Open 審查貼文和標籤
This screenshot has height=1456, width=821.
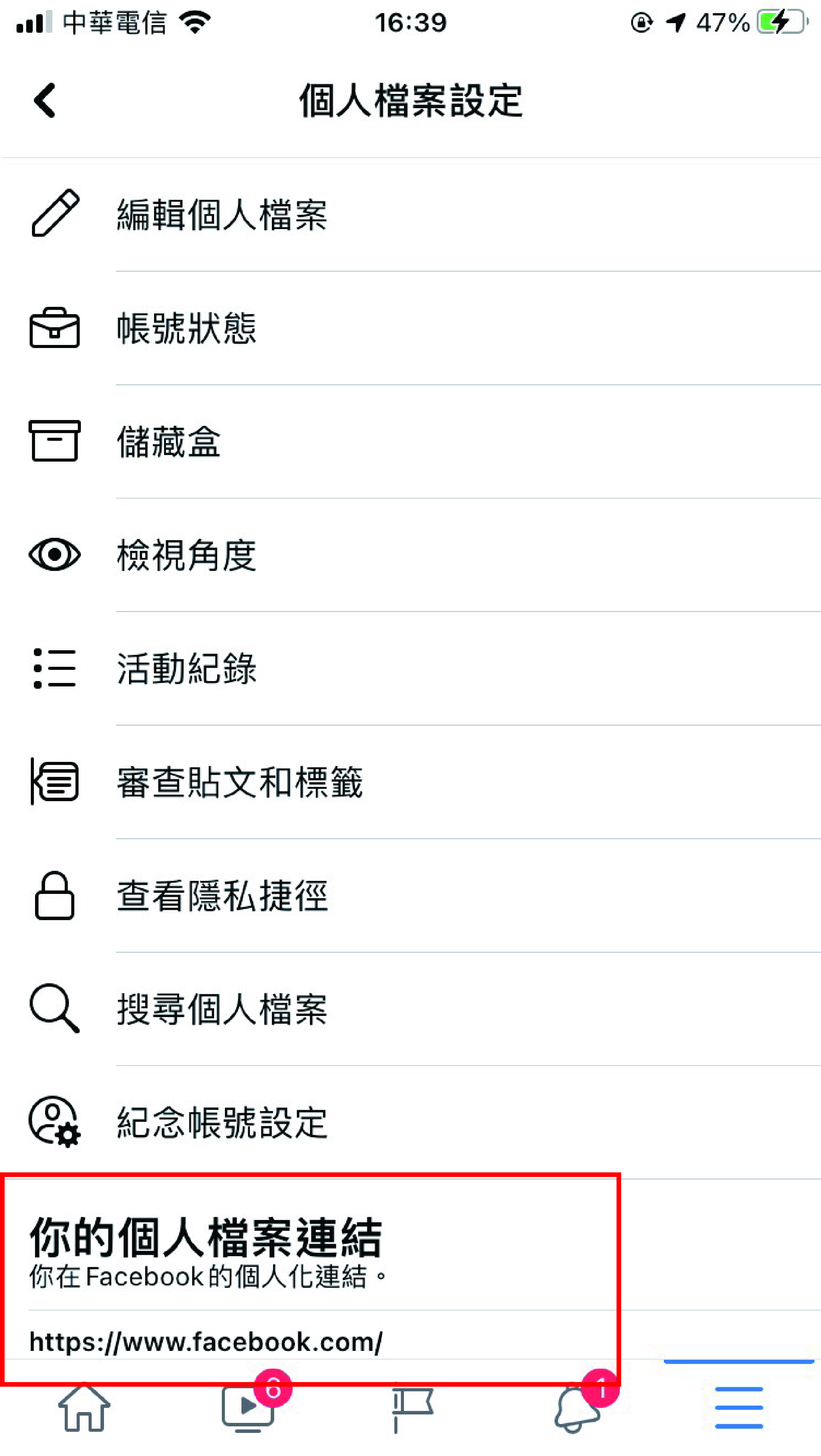pos(410,782)
